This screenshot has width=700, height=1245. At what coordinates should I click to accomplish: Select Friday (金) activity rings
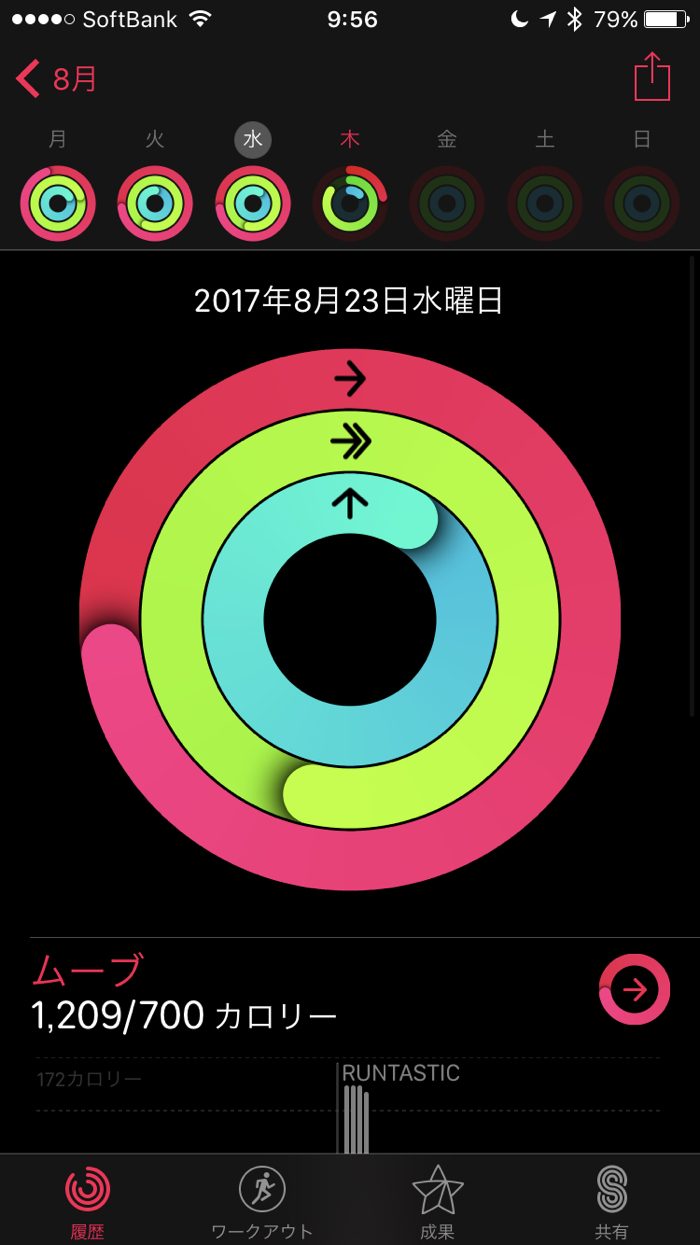(447, 204)
